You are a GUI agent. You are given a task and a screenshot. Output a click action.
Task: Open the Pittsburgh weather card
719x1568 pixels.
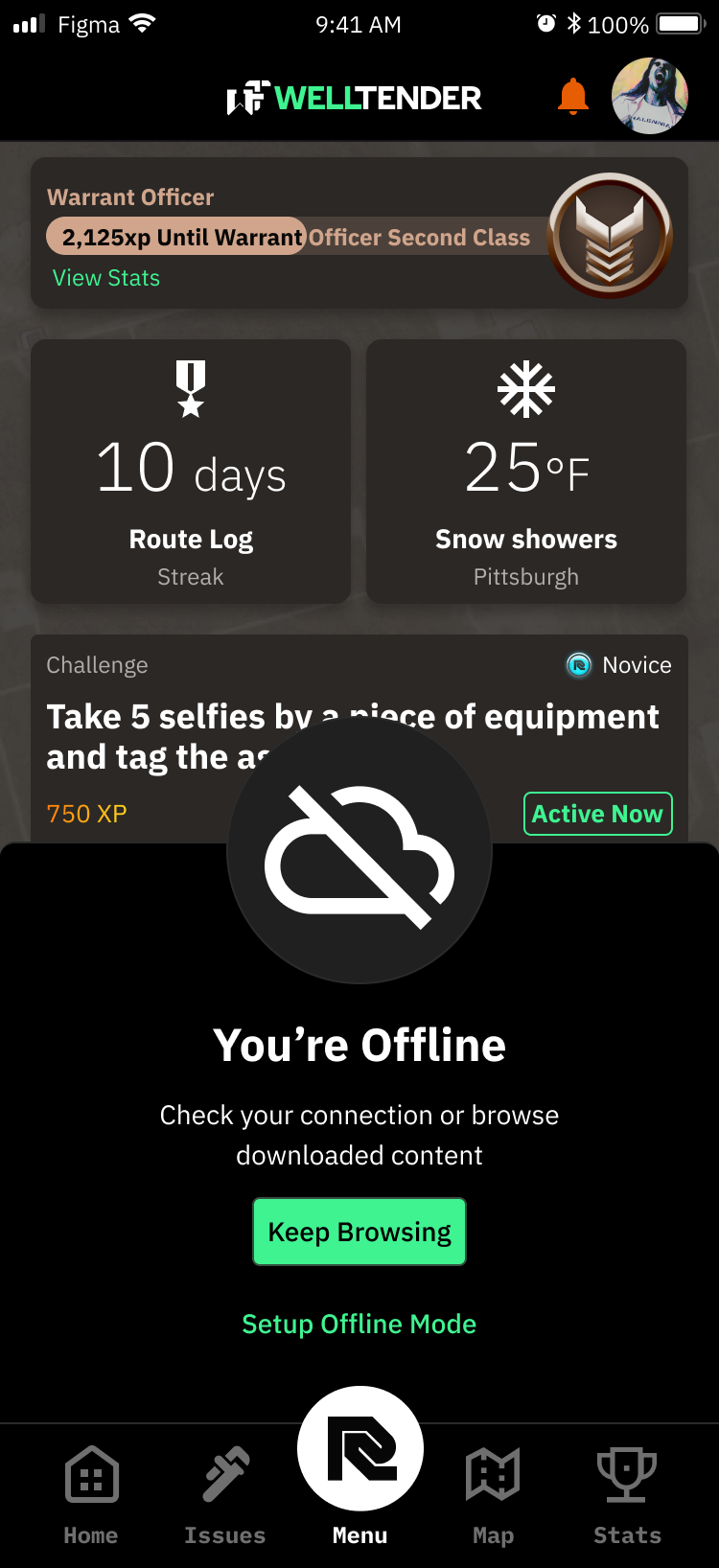(x=526, y=471)
